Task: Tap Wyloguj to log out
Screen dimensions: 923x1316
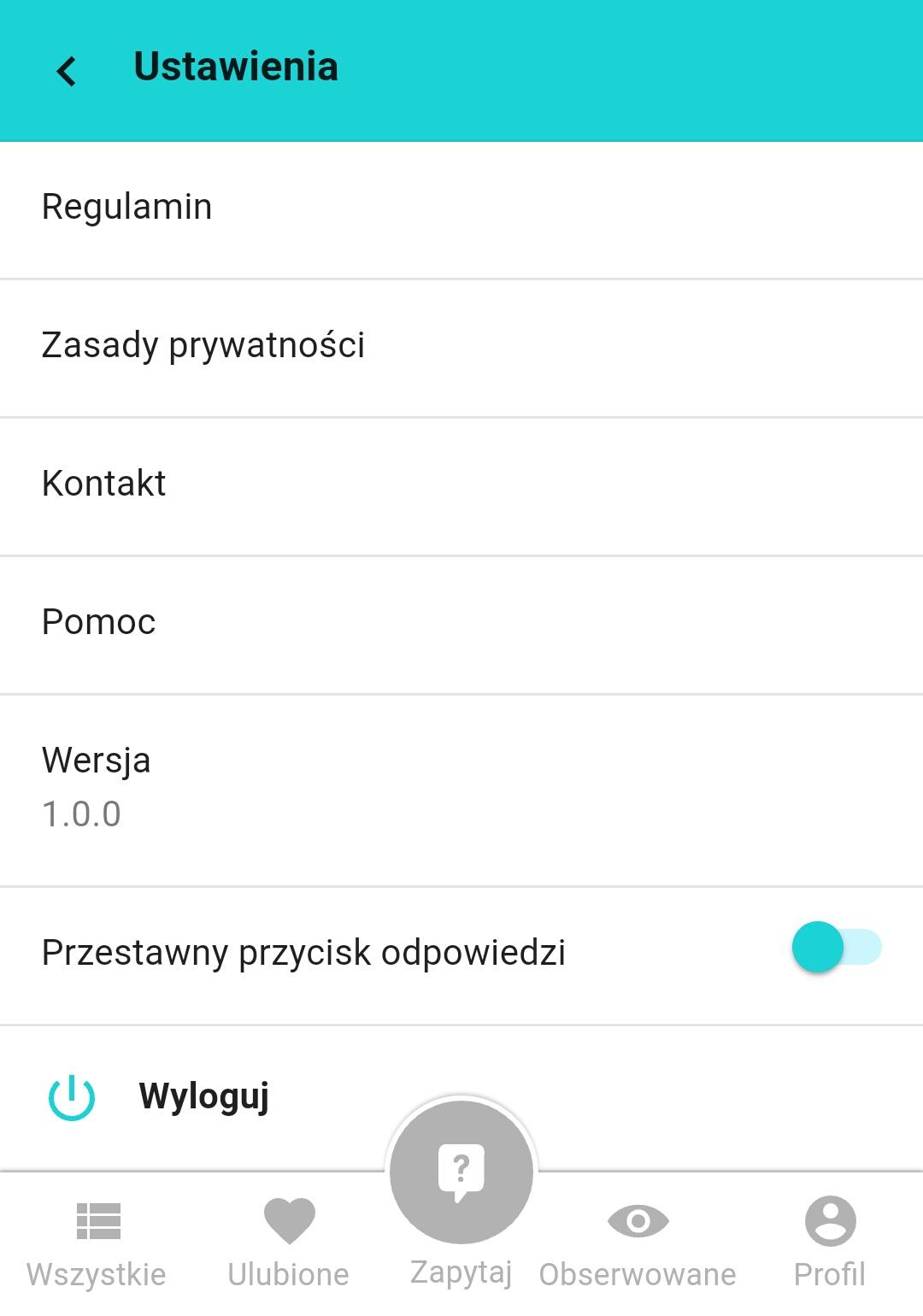Action: coord(203,1096)
